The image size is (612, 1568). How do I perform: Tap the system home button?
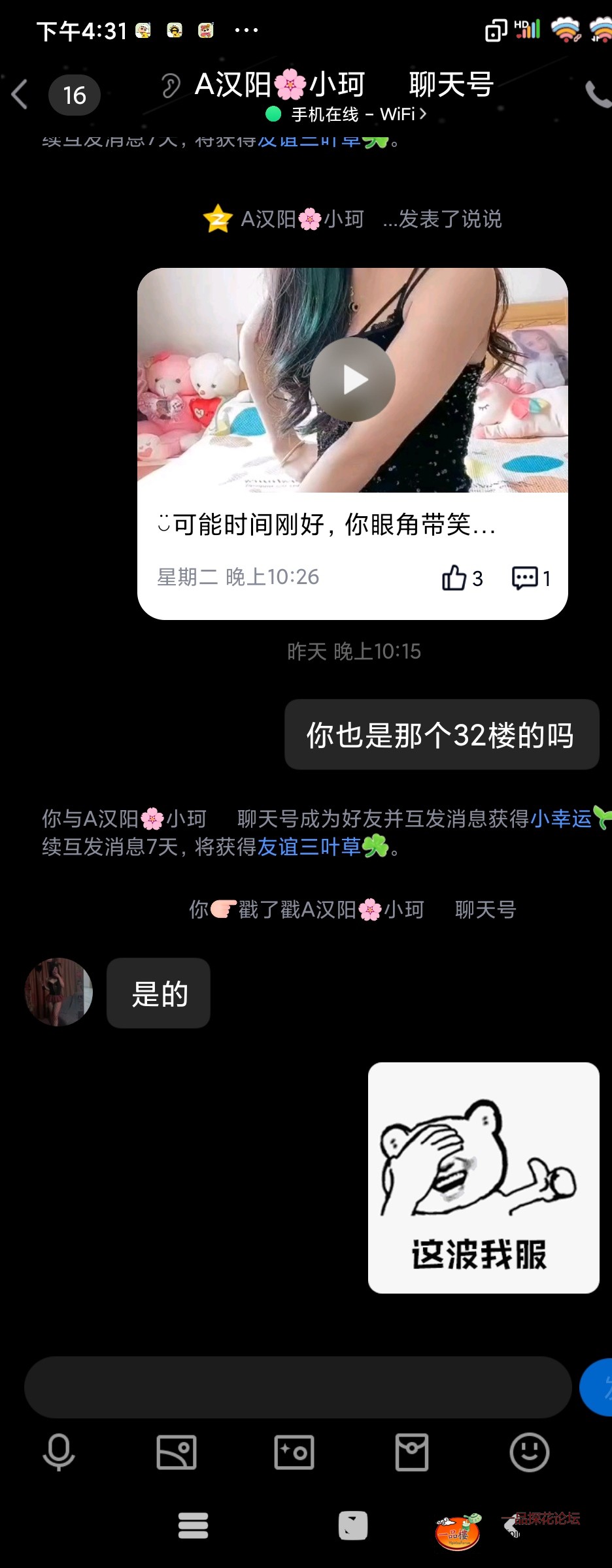coord(352,1526)
